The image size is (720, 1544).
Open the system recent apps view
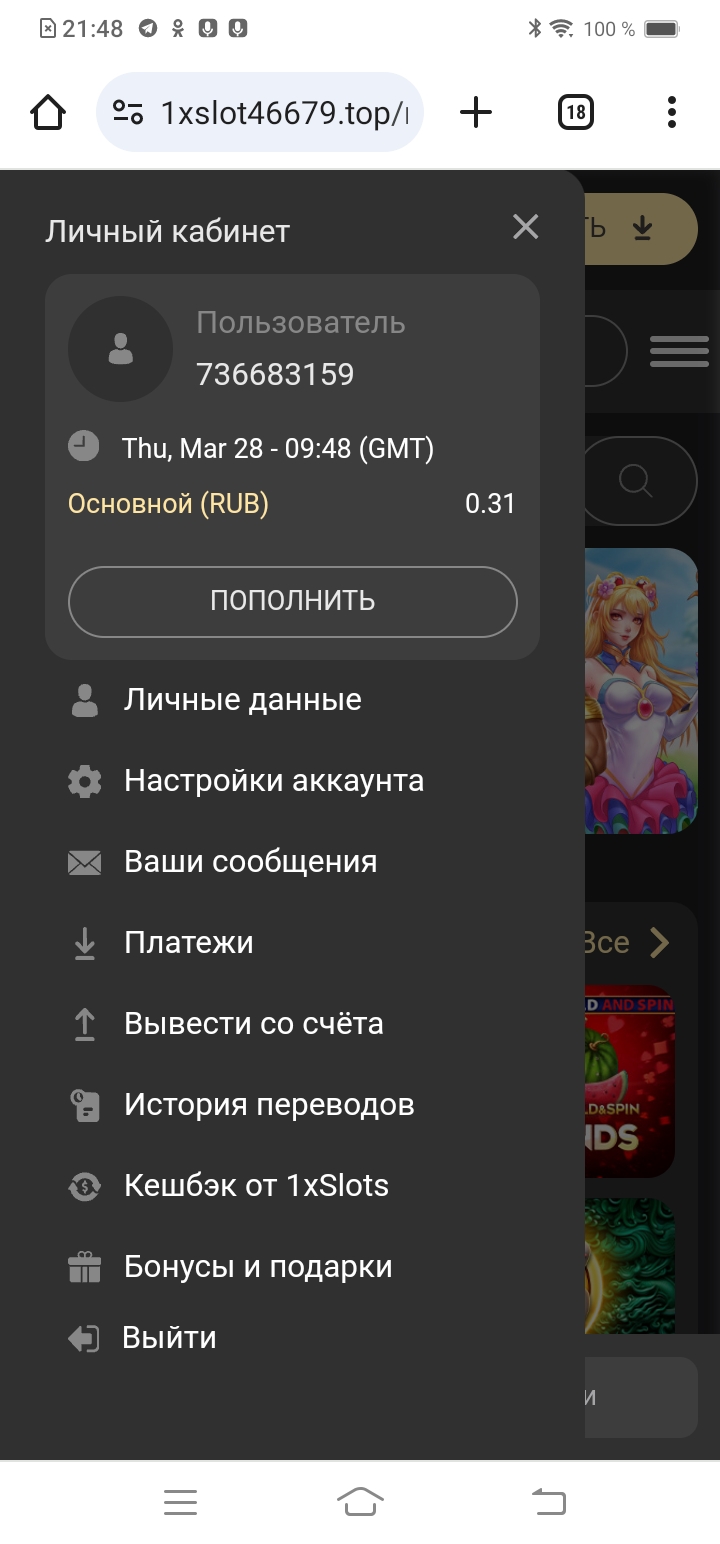click(180, 1501)
